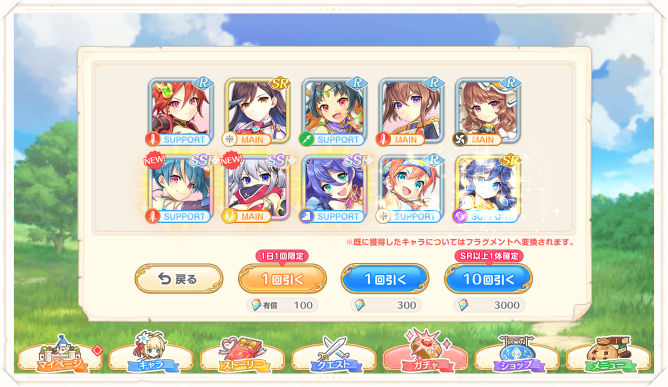Image resolution: width=668 pixels, height=387 pixels.
Task: Go to the マイページ tab
Action: [60, 355]
